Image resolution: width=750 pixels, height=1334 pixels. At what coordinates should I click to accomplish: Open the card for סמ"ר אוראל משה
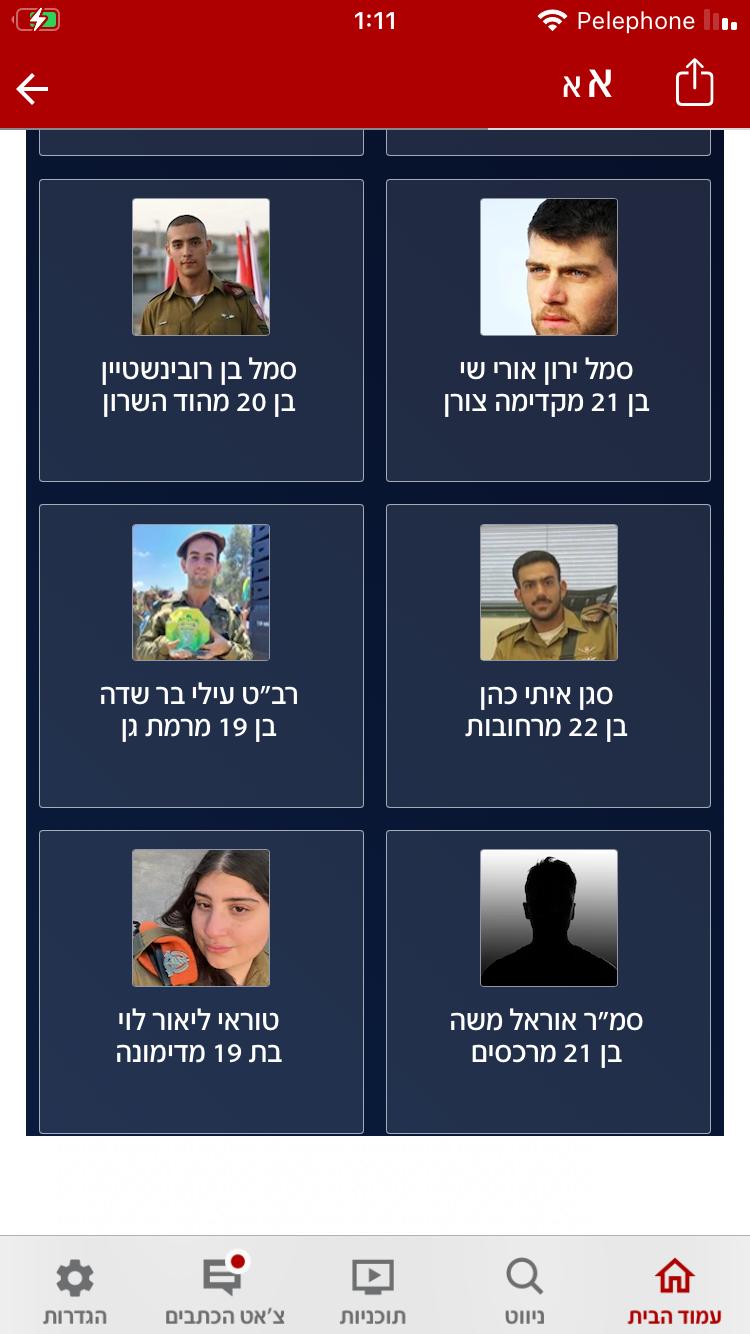click(x=548, y=981)
